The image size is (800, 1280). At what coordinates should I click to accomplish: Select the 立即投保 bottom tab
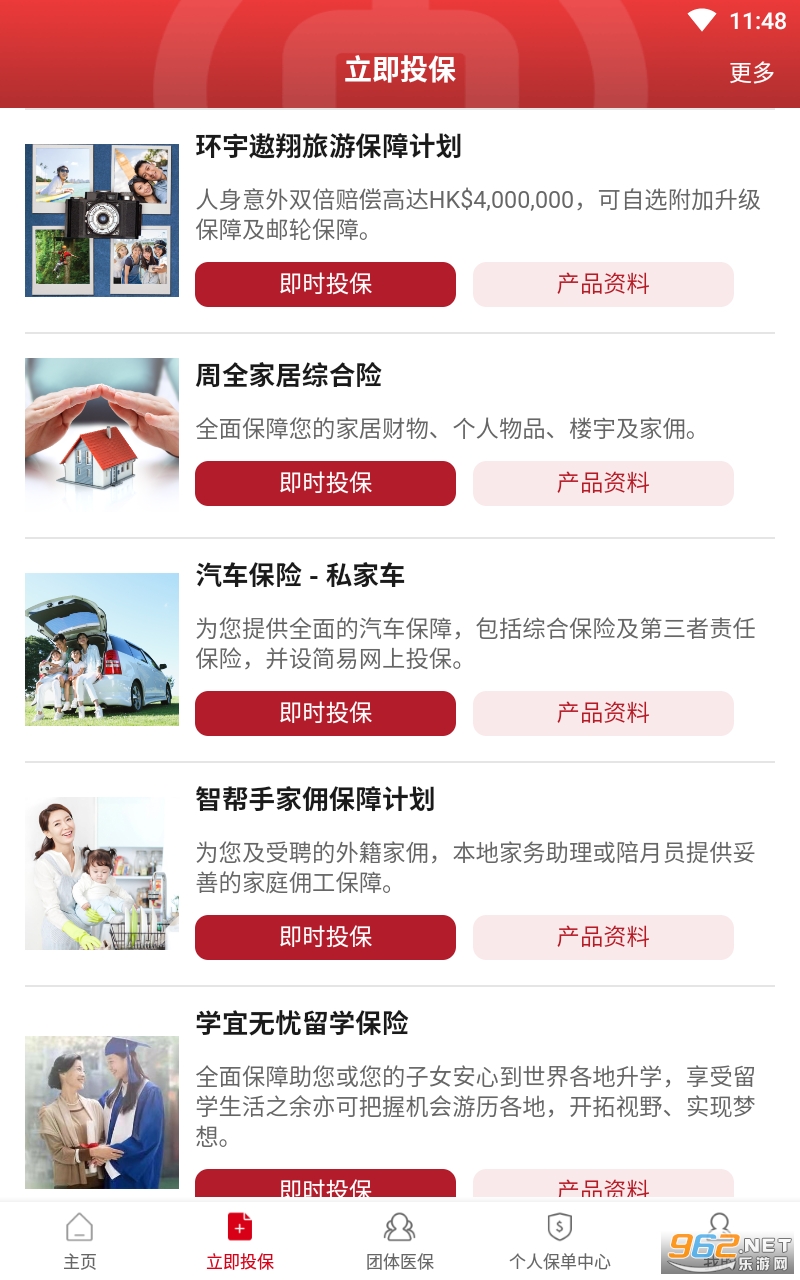click(240, 1241)
